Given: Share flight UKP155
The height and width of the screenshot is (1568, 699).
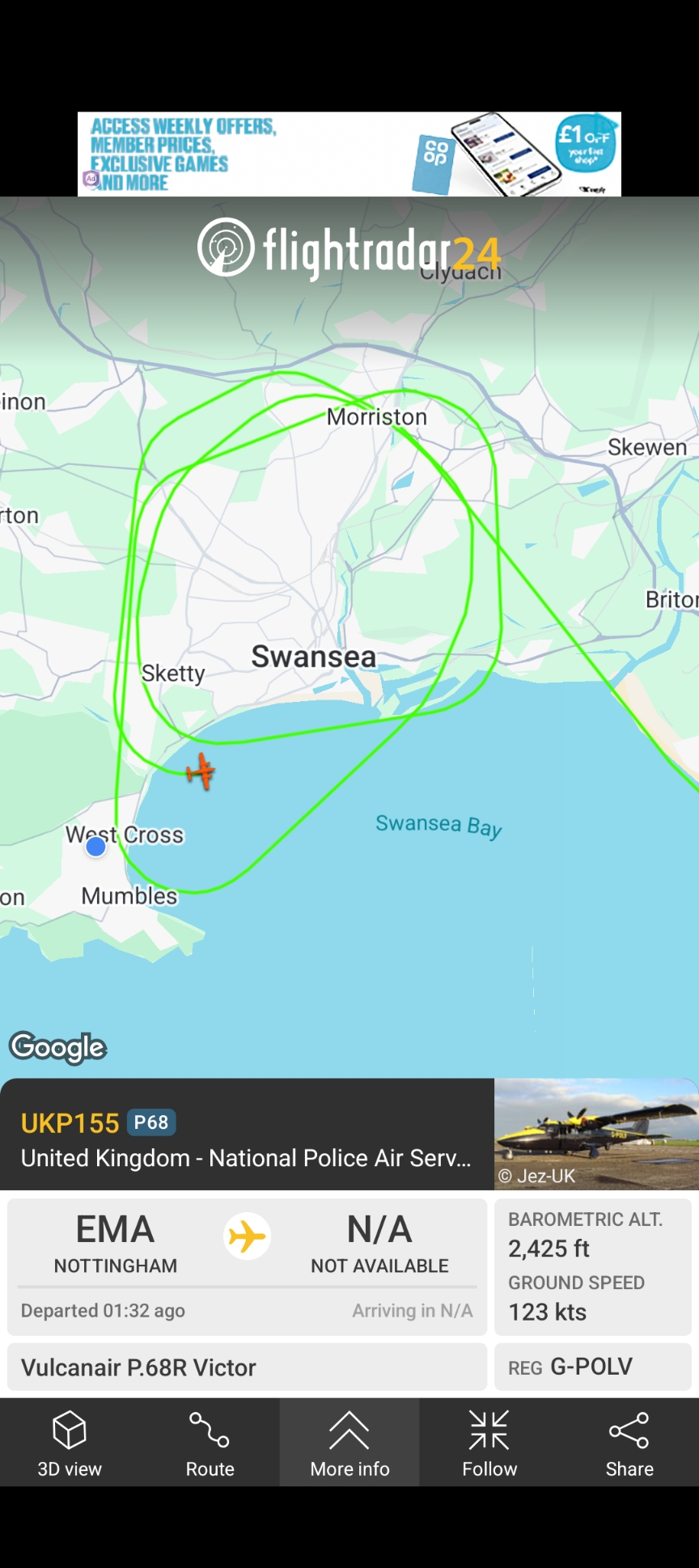Looking at the screenshot, I should click(629, 1443).
